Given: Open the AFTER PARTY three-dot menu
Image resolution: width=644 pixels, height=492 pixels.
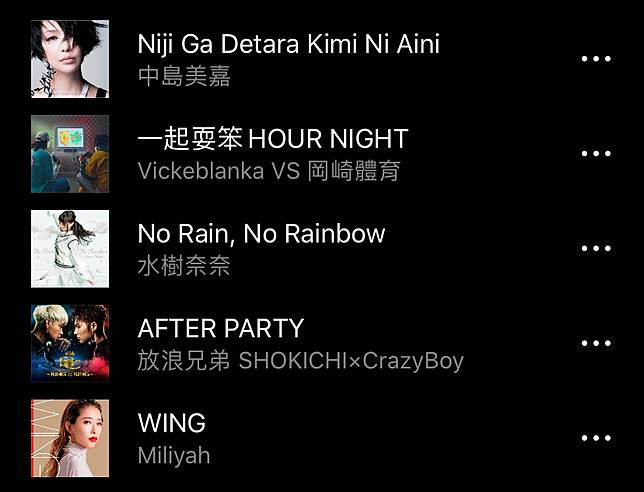Looking at the screenshot, I should pos(595,344).
